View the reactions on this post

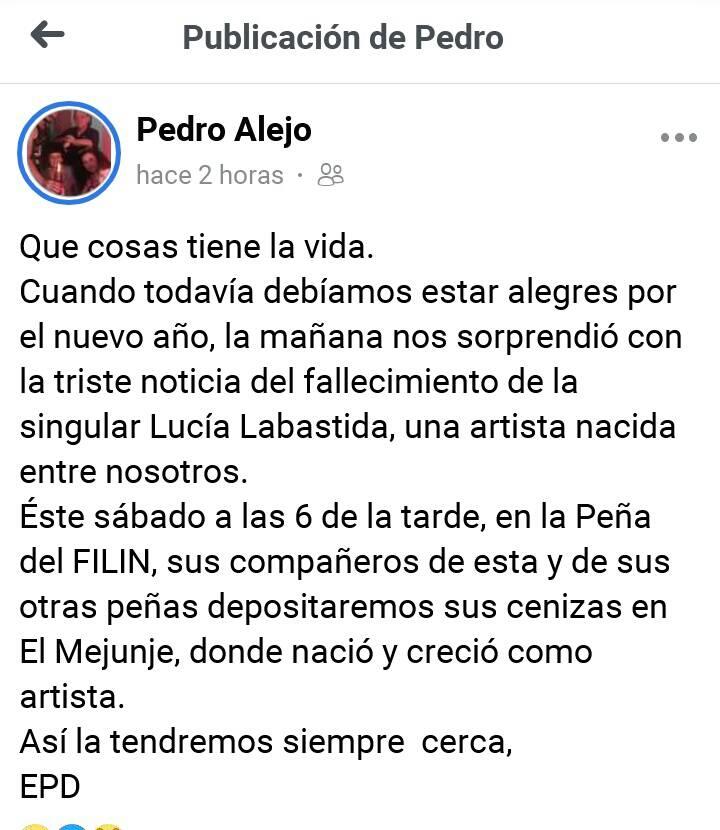coord(70,825)
